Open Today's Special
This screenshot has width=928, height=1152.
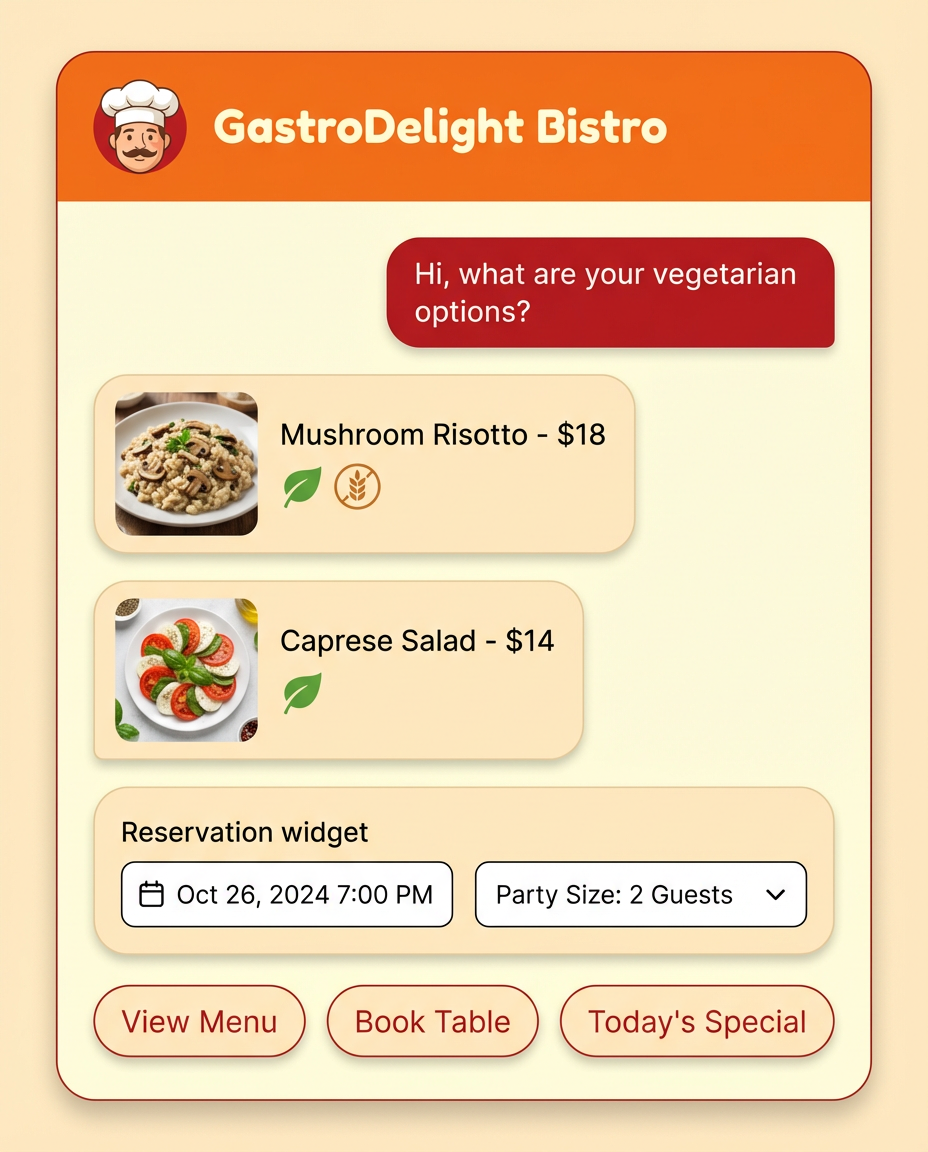[697, 1021]
